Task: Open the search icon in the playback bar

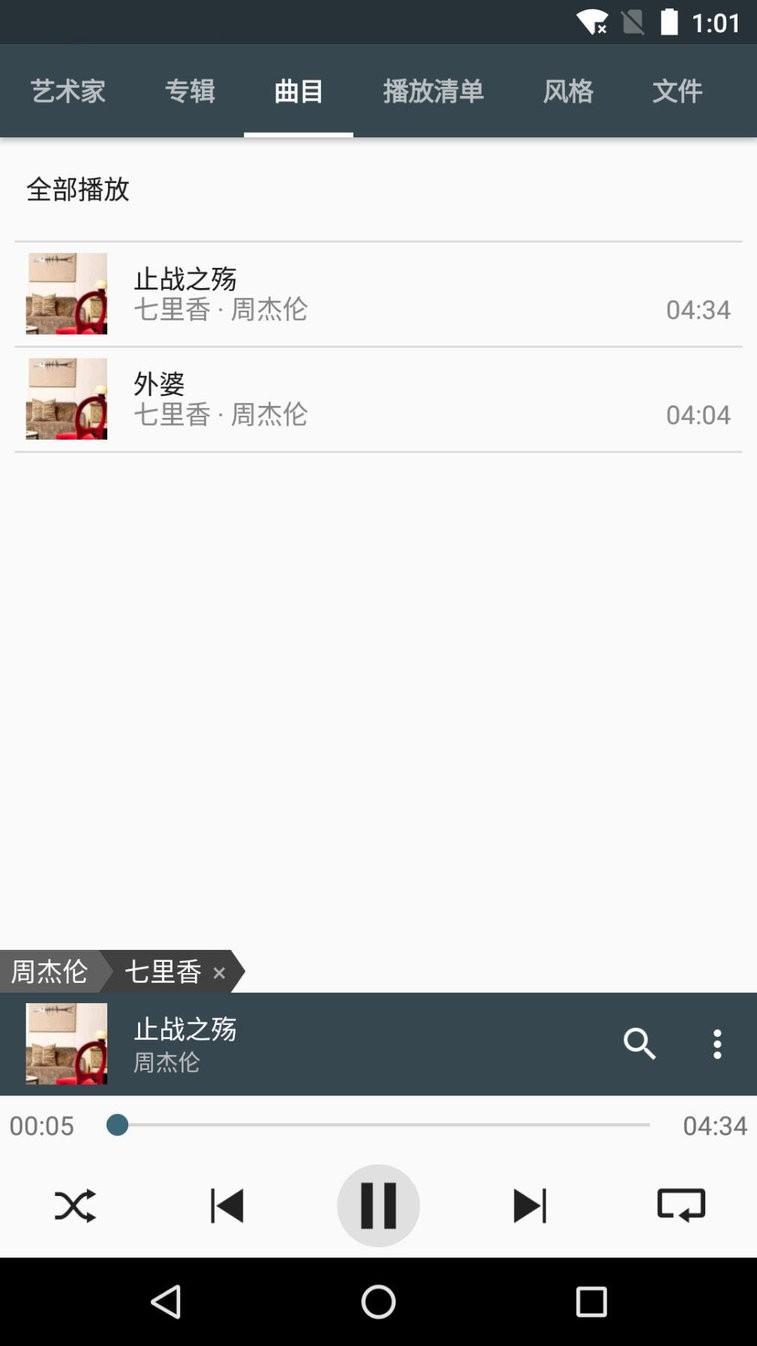Action: tap(639, 1044)
